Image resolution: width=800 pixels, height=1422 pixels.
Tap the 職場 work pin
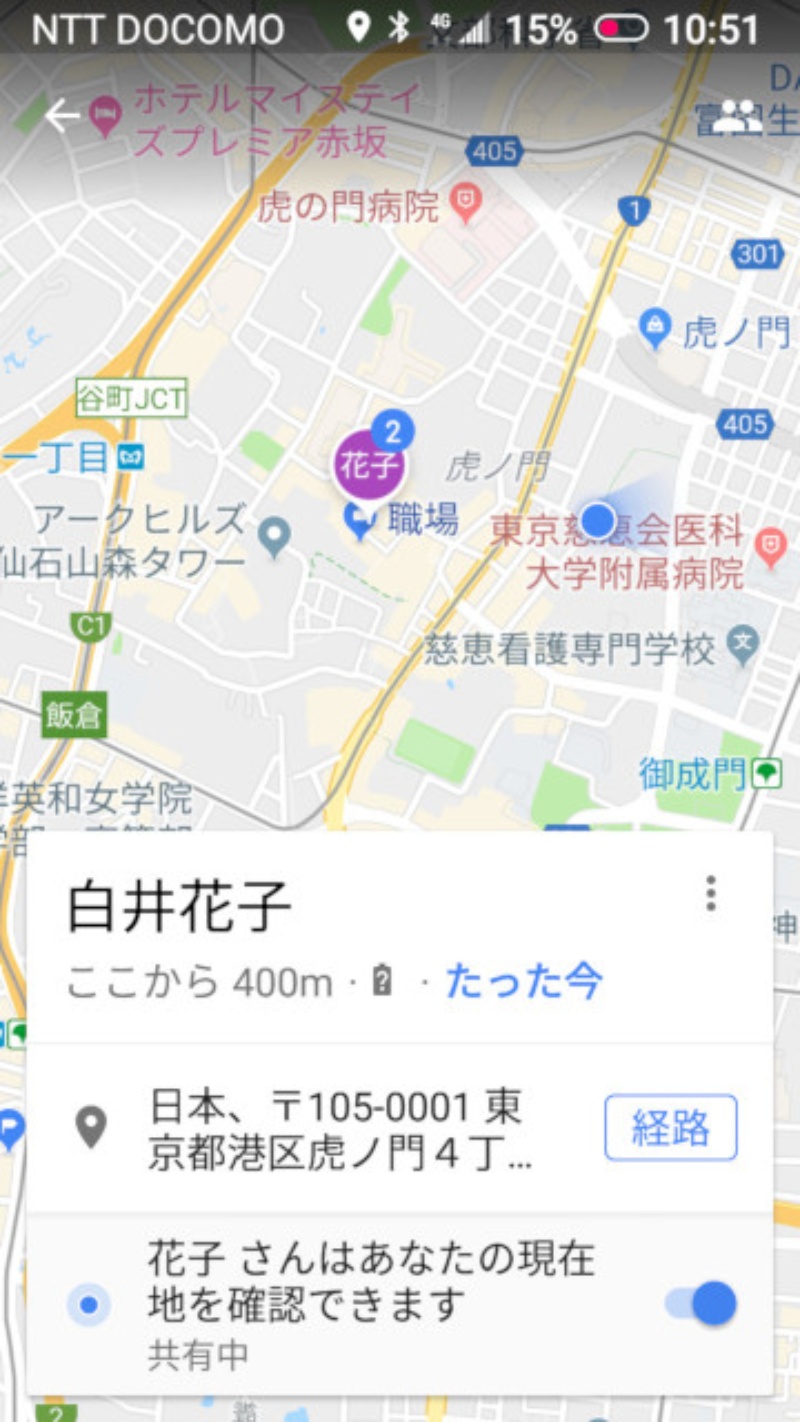[x=358, y=518]
